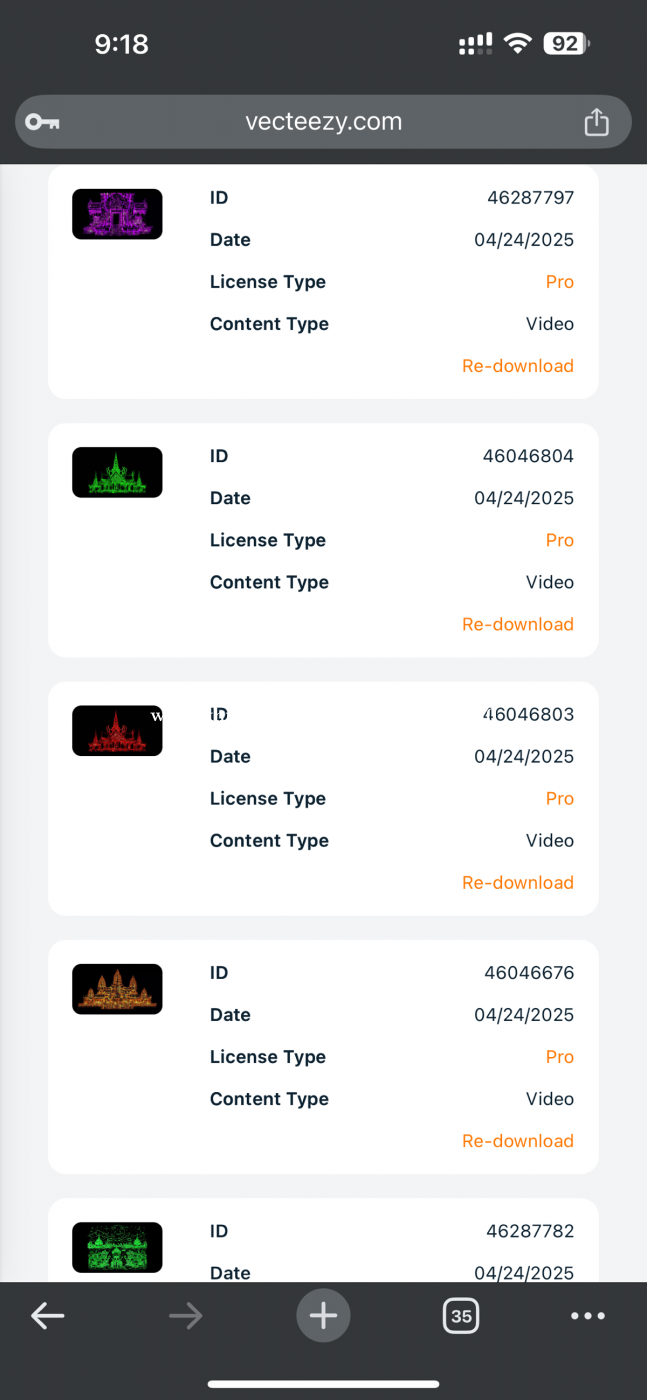Open the green thumbnail for ID 46287782
The height and width of the screenshot is (1400, 647).
117,1247
